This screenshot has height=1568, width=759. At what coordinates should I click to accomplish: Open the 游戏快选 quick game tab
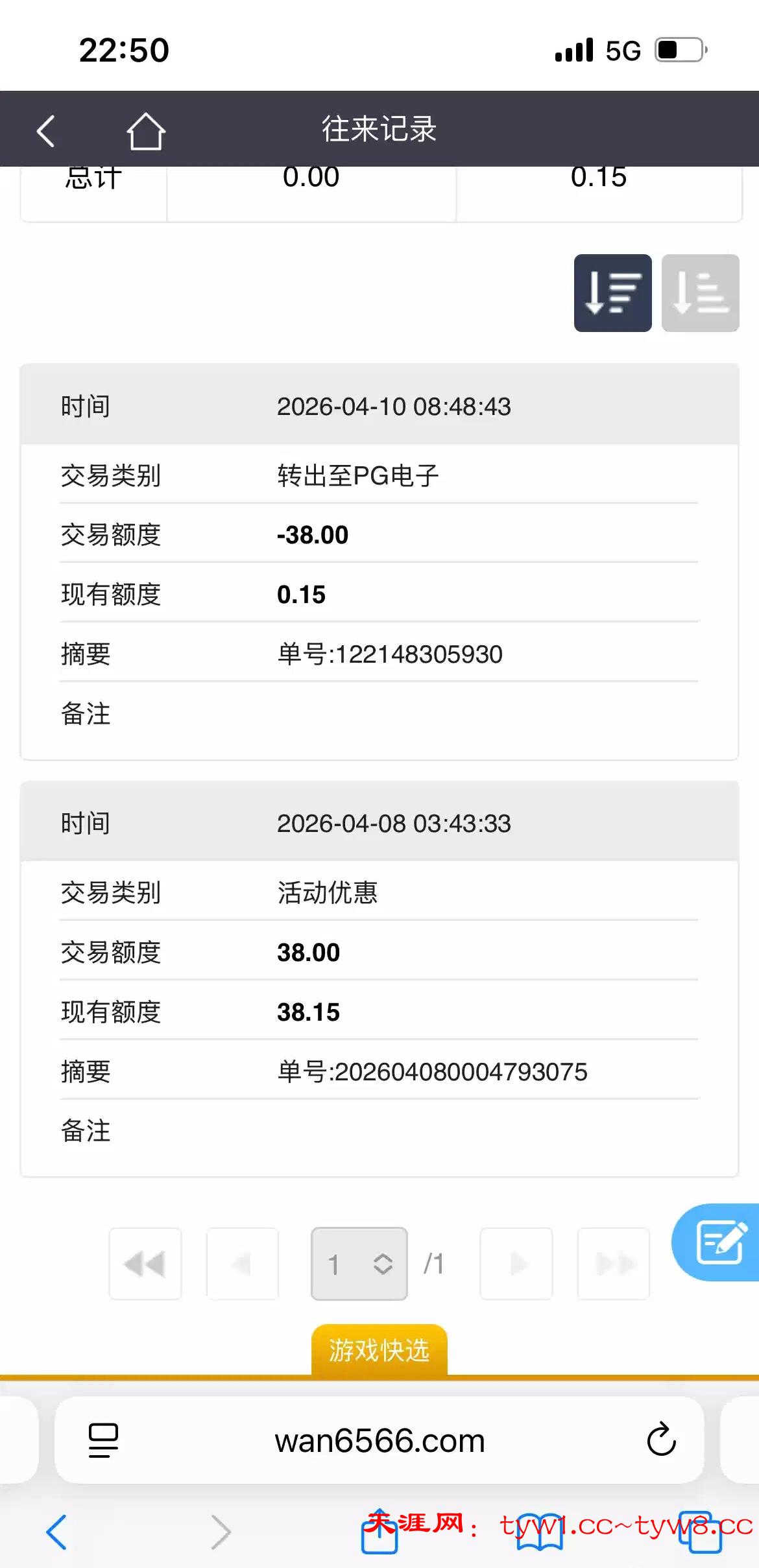379,1351
